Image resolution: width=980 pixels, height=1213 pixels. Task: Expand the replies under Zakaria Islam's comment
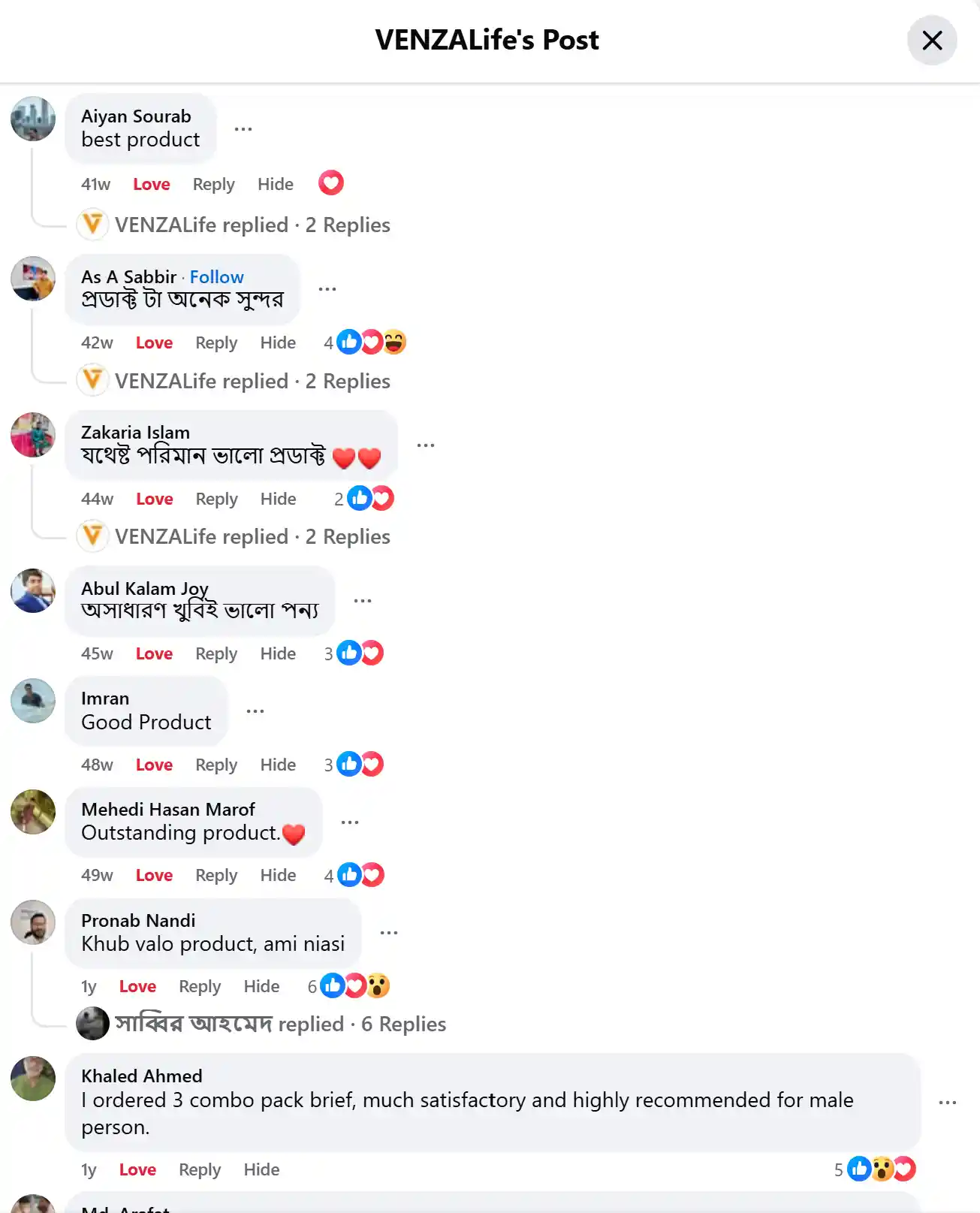(252, 537)
